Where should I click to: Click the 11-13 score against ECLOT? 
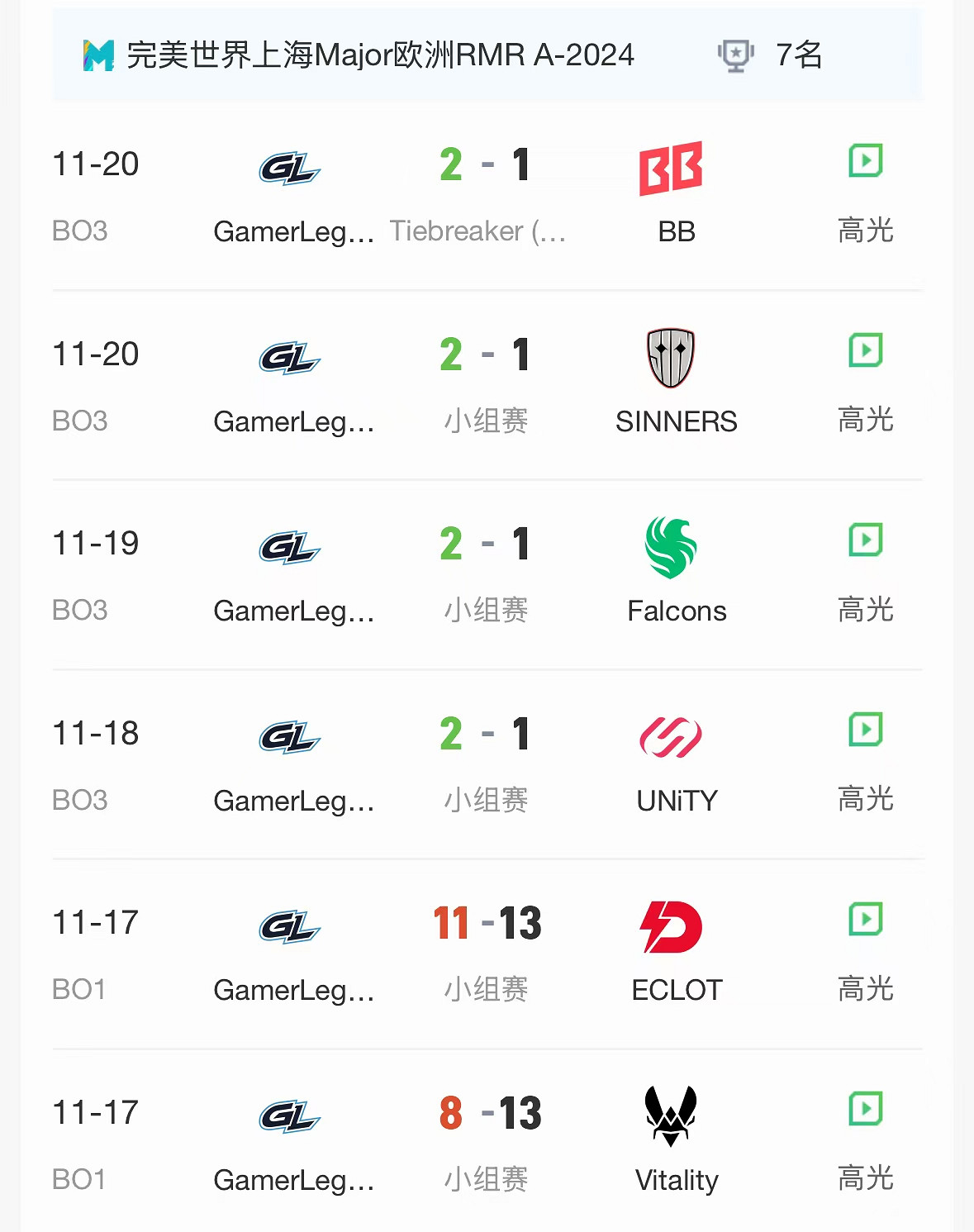pos(487,922)
